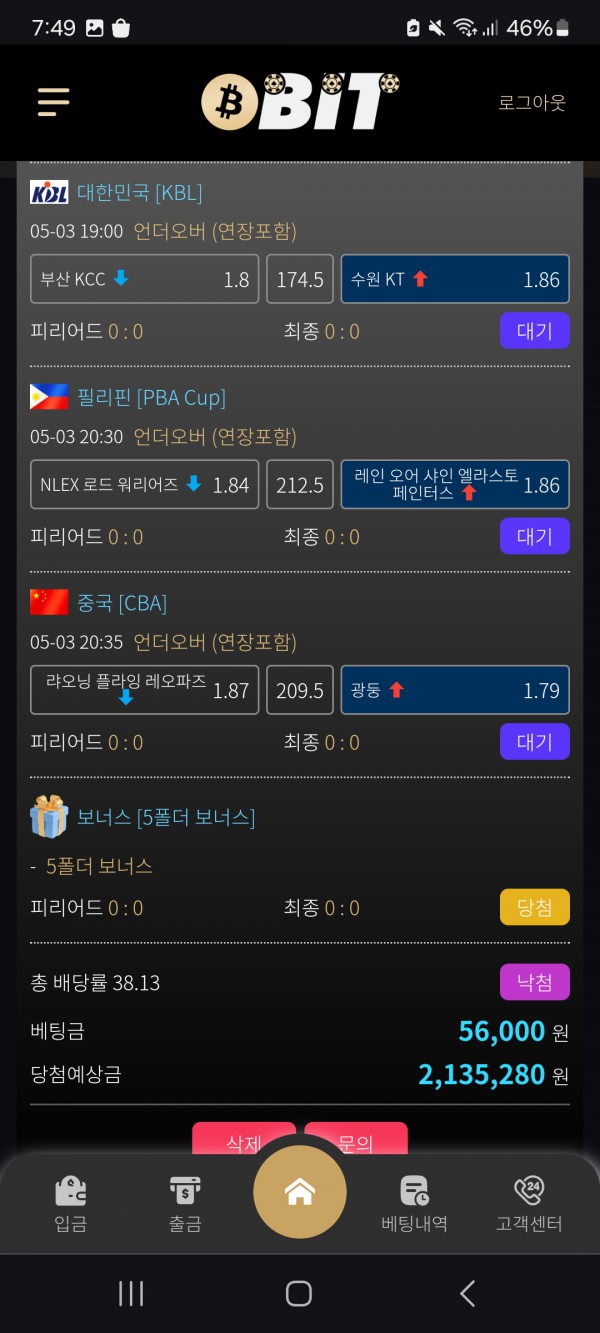
Task: Tap the 당첨 badge on 5폴더 보너스
Action: pyautogui.click(x=534, y=908)
